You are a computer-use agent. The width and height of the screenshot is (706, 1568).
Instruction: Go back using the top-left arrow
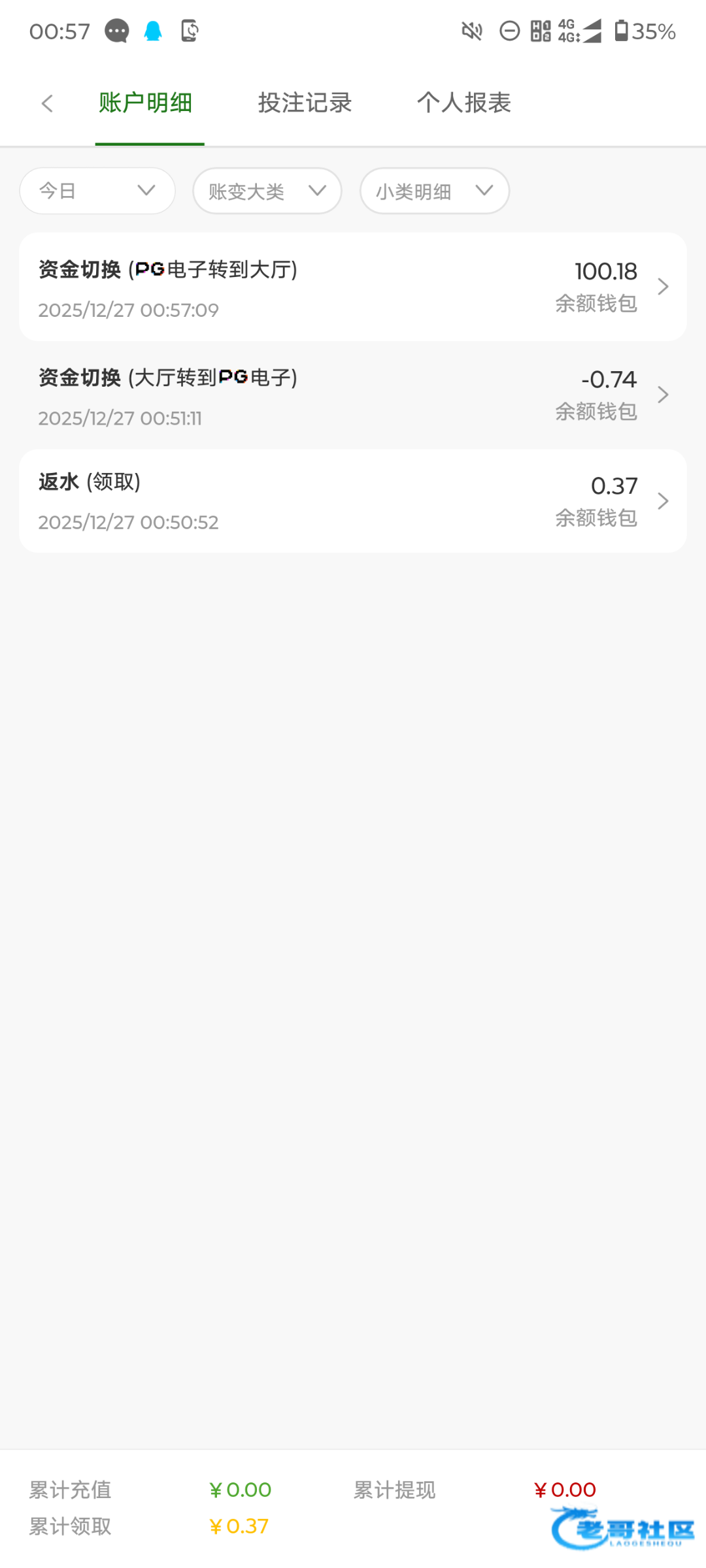(47, 103)
